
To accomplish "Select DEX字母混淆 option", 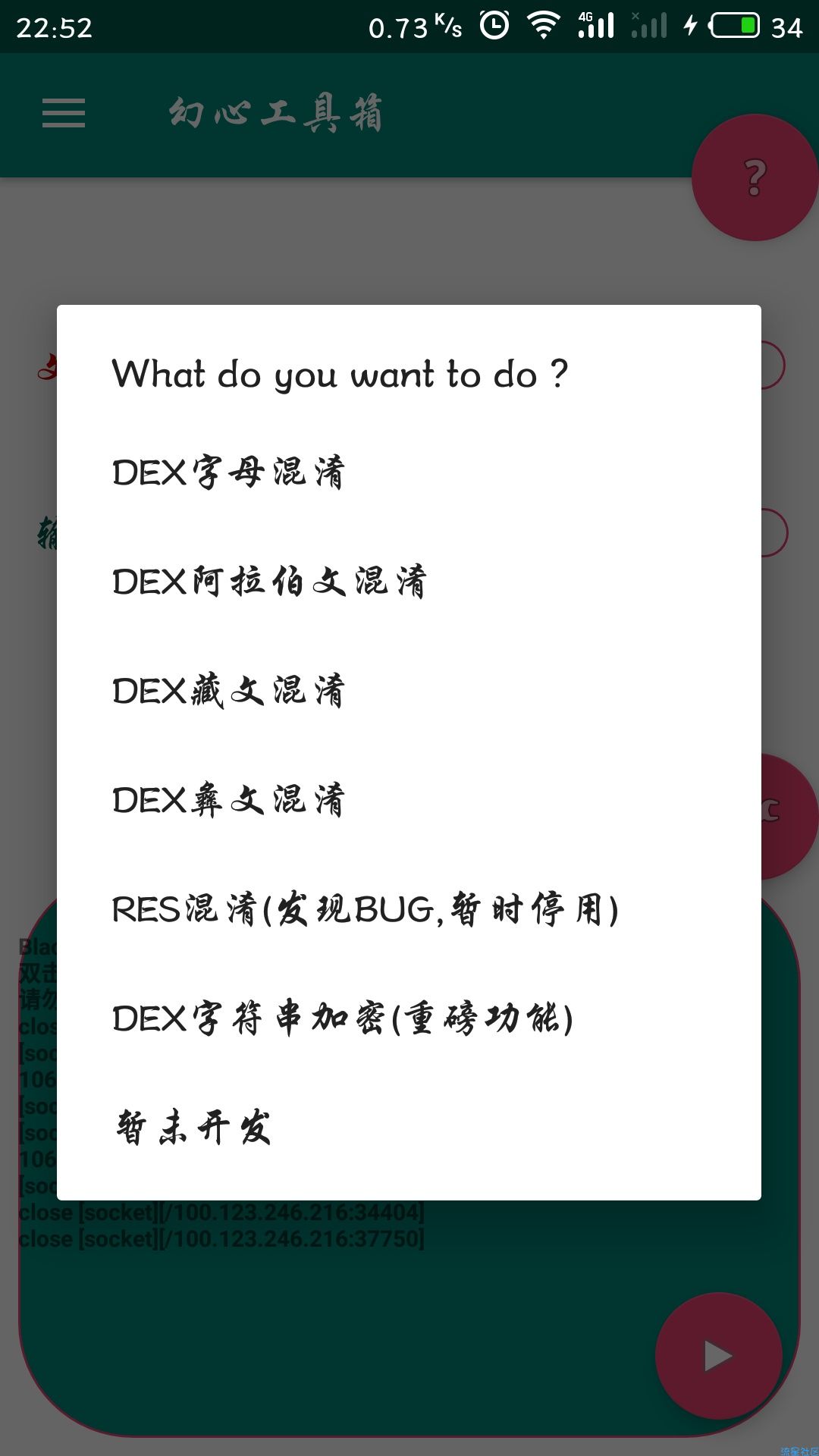I will click(x=409, y=472).
